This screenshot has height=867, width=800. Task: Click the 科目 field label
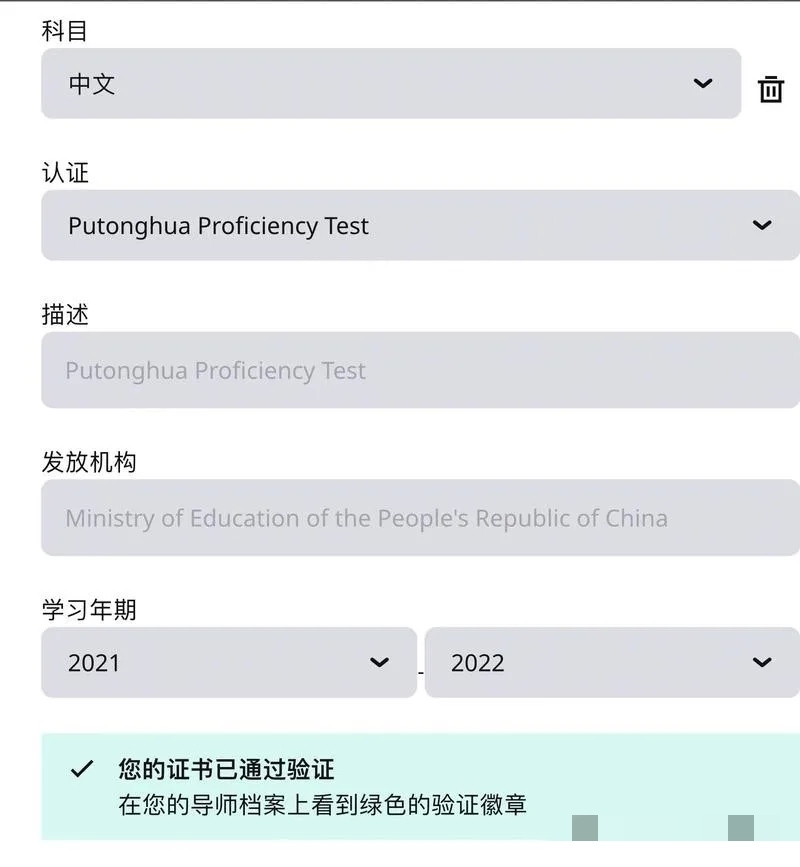click(x=64, y=30)
